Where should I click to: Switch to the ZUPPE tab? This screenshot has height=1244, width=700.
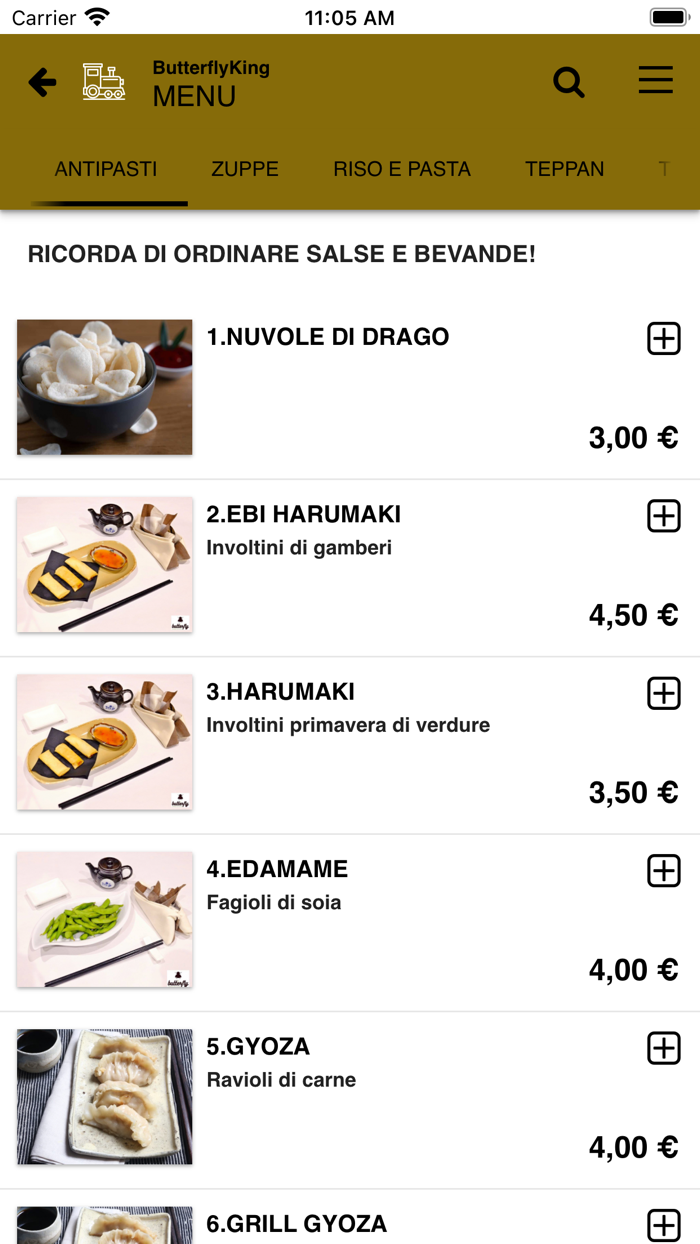coord(245,169)
